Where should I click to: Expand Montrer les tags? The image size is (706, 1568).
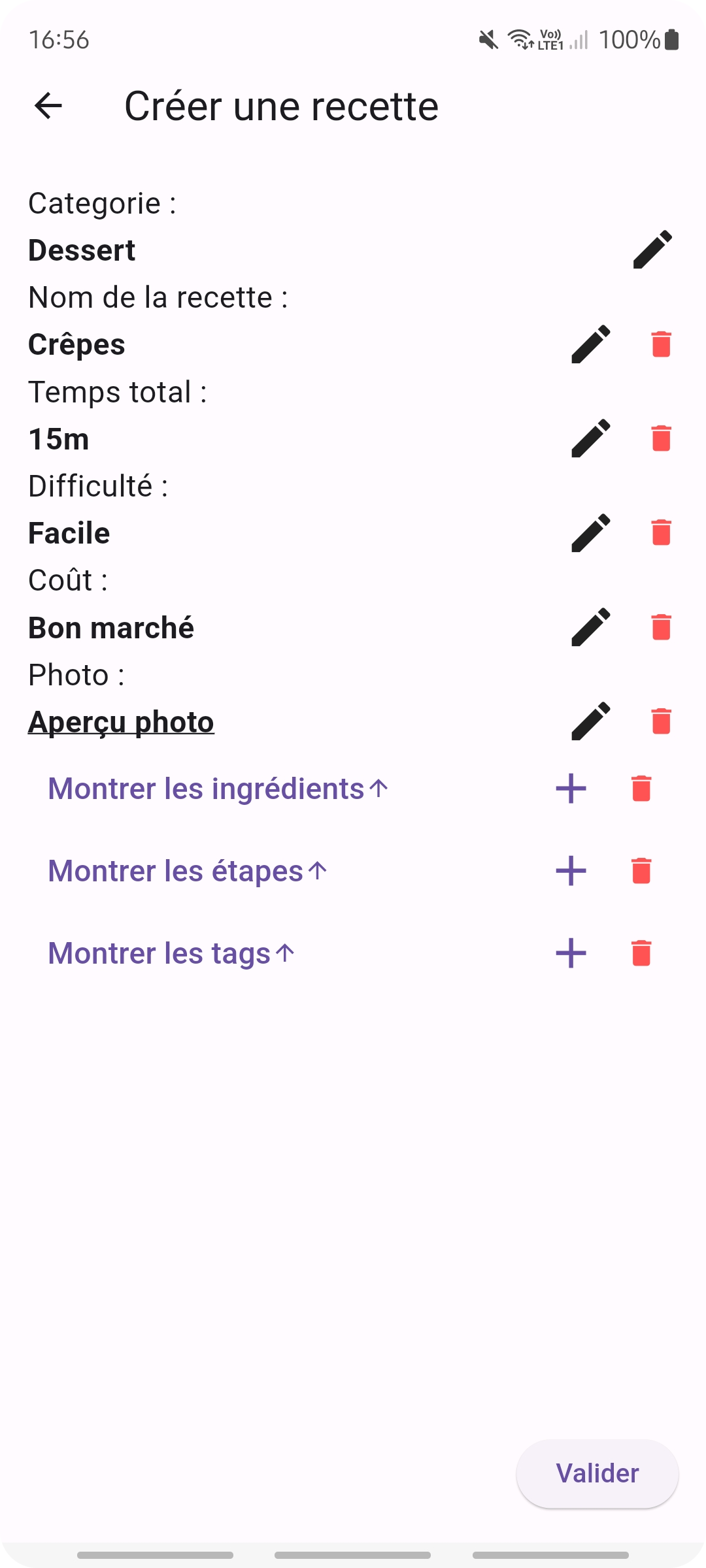(171, 953)
